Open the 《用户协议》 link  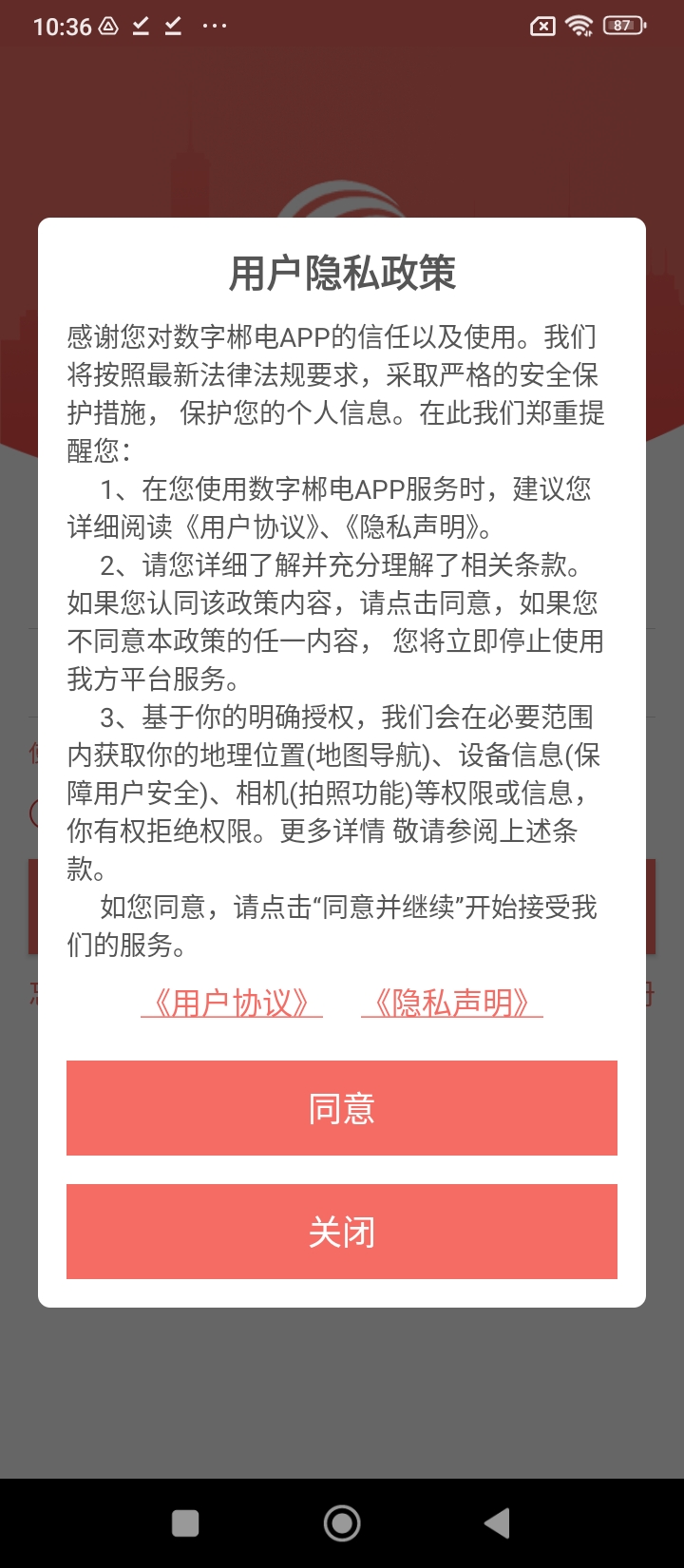pyautogui.click(x=232, y=1003)
